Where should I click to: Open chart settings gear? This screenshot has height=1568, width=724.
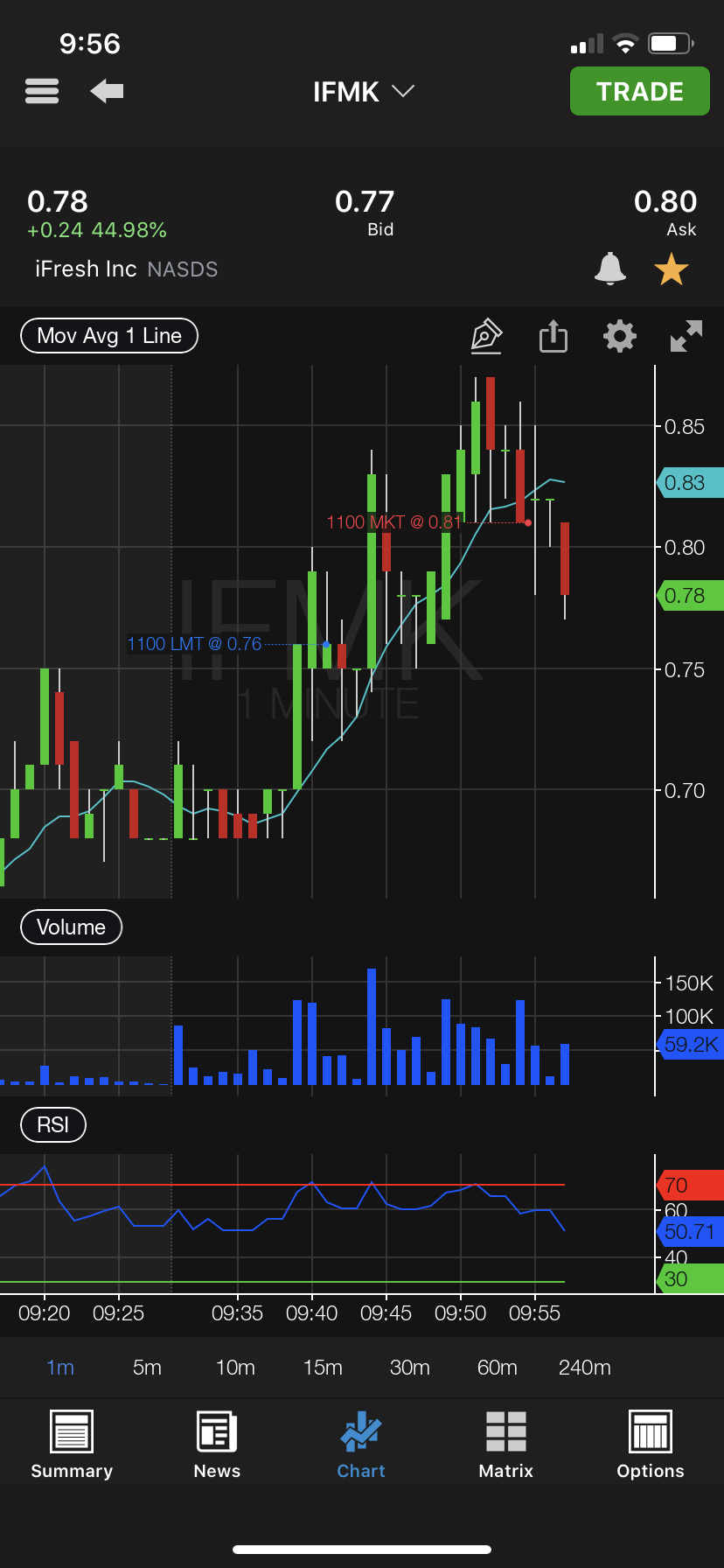[x=619, y=336]
